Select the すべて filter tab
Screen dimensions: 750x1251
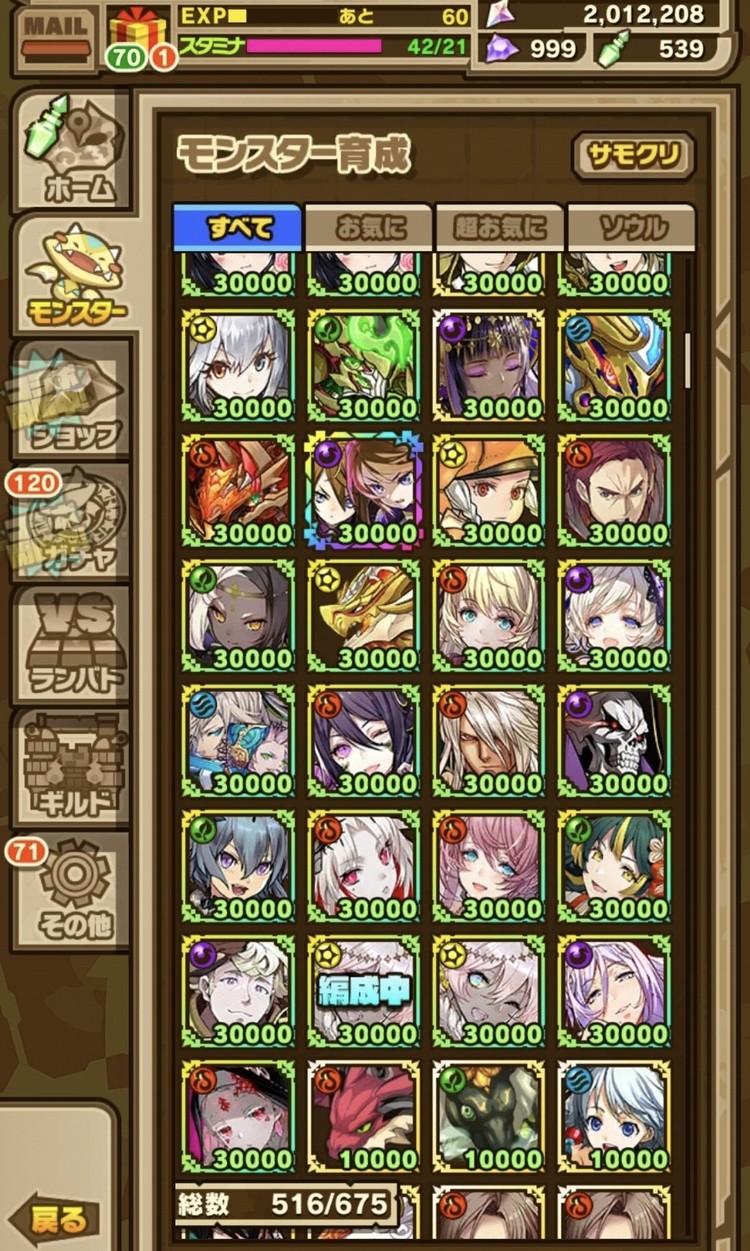pos(237,228)
